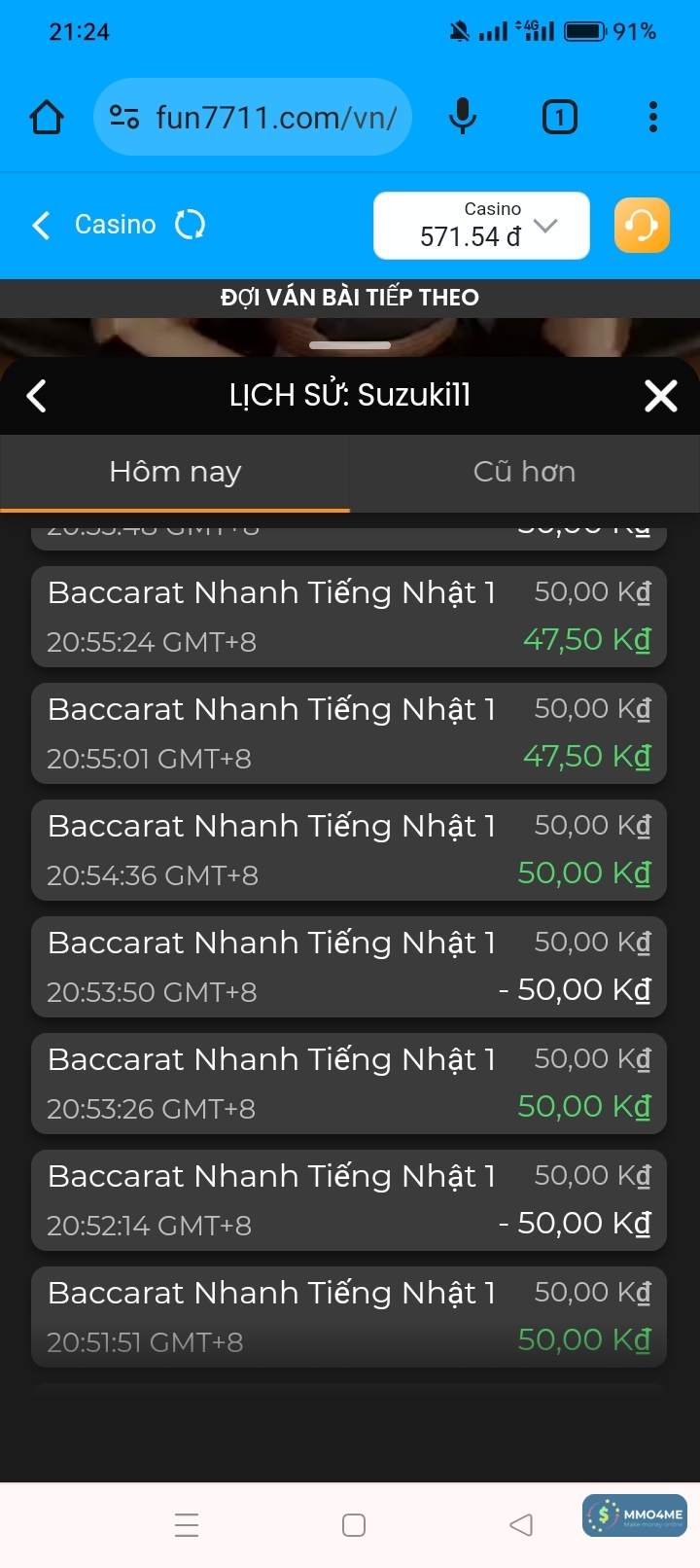Screen dimensions: 700x1568
Task: Tap the system back button
Action: (x=521, y=1525)
